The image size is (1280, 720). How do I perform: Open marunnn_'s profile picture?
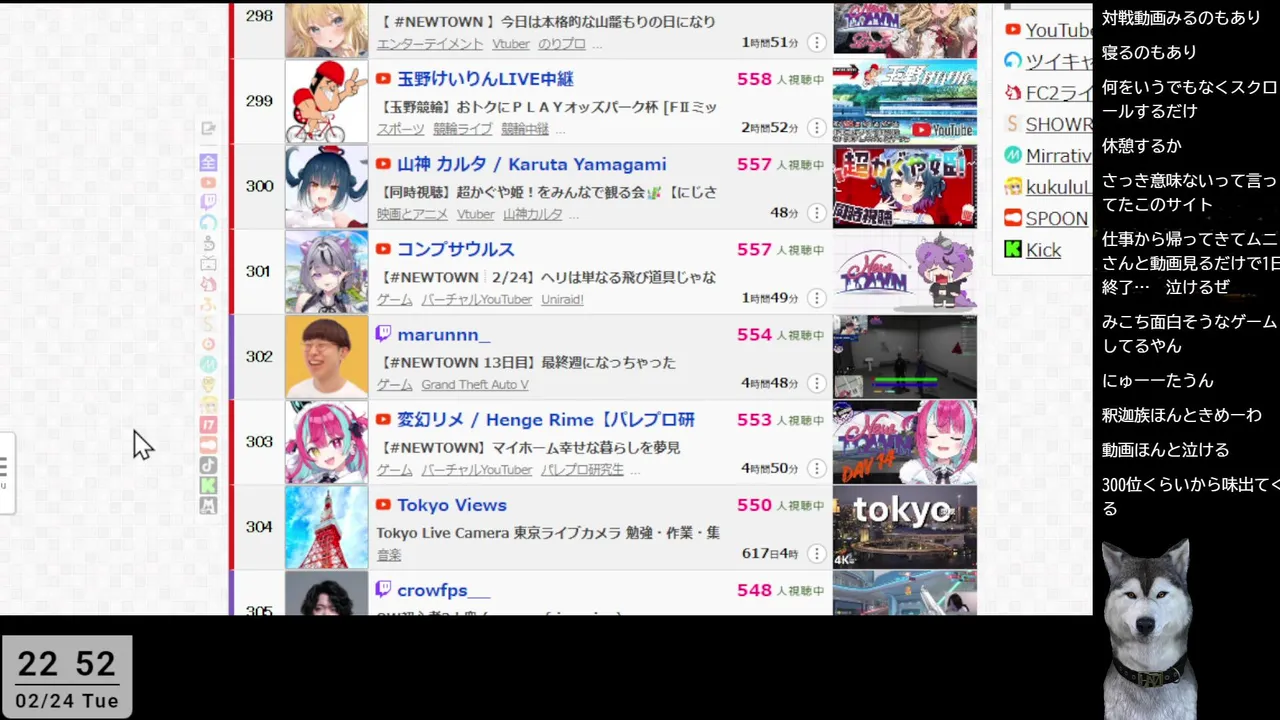tap(326, 357)
